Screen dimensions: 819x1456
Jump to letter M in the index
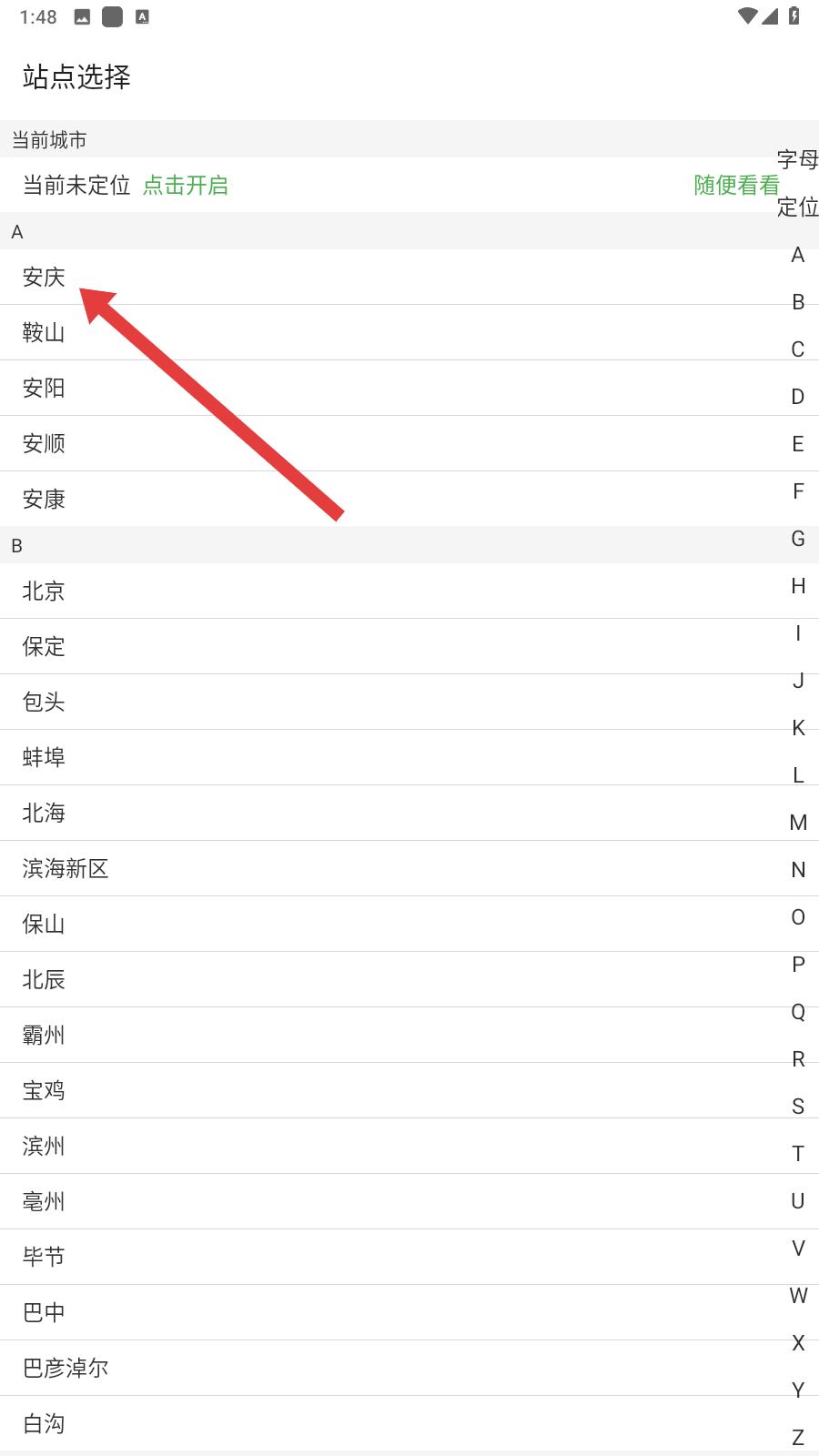tap(798, 823)
